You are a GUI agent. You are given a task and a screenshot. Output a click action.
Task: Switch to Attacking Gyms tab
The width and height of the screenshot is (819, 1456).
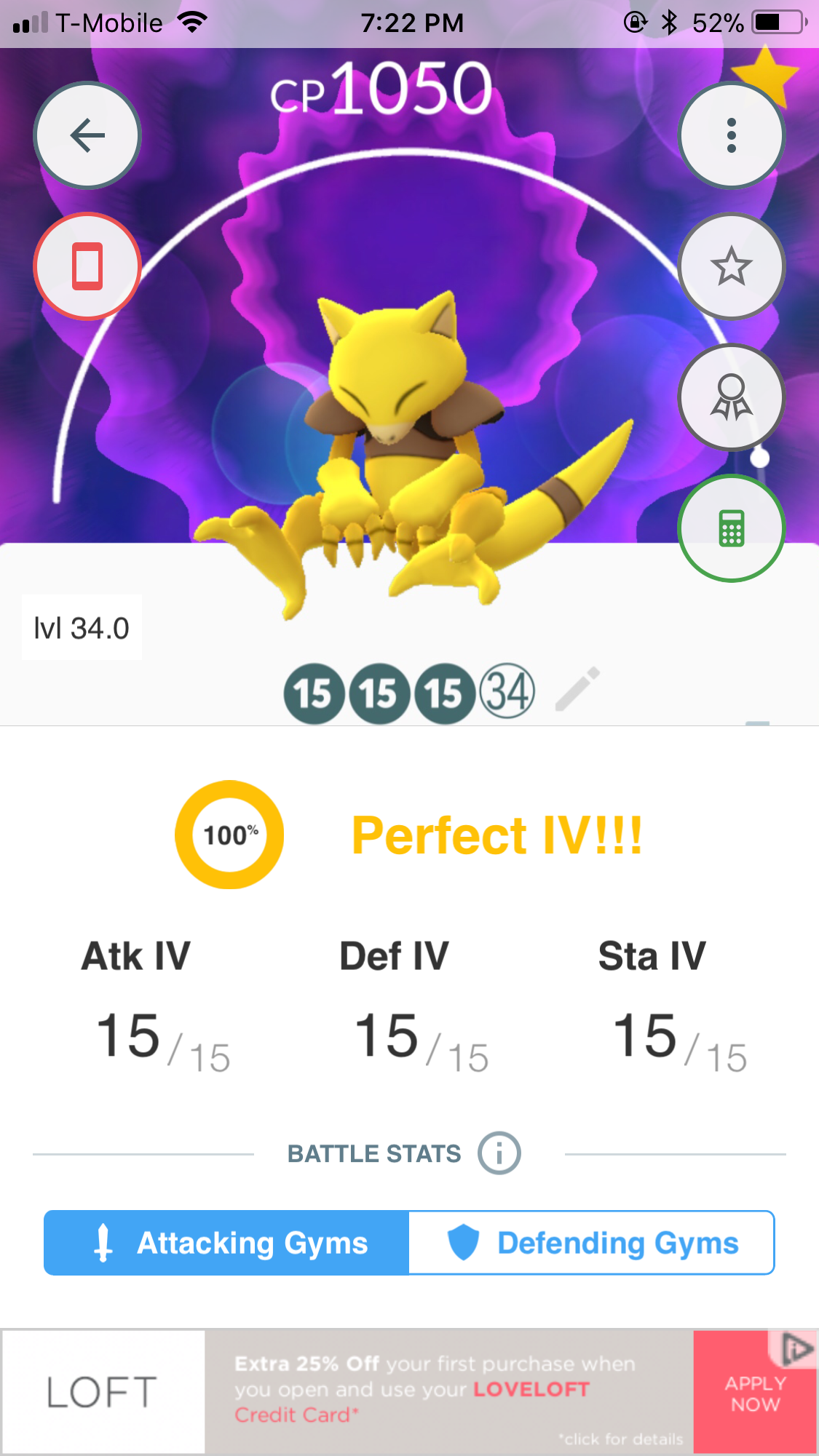click(x=226, y=1243)
